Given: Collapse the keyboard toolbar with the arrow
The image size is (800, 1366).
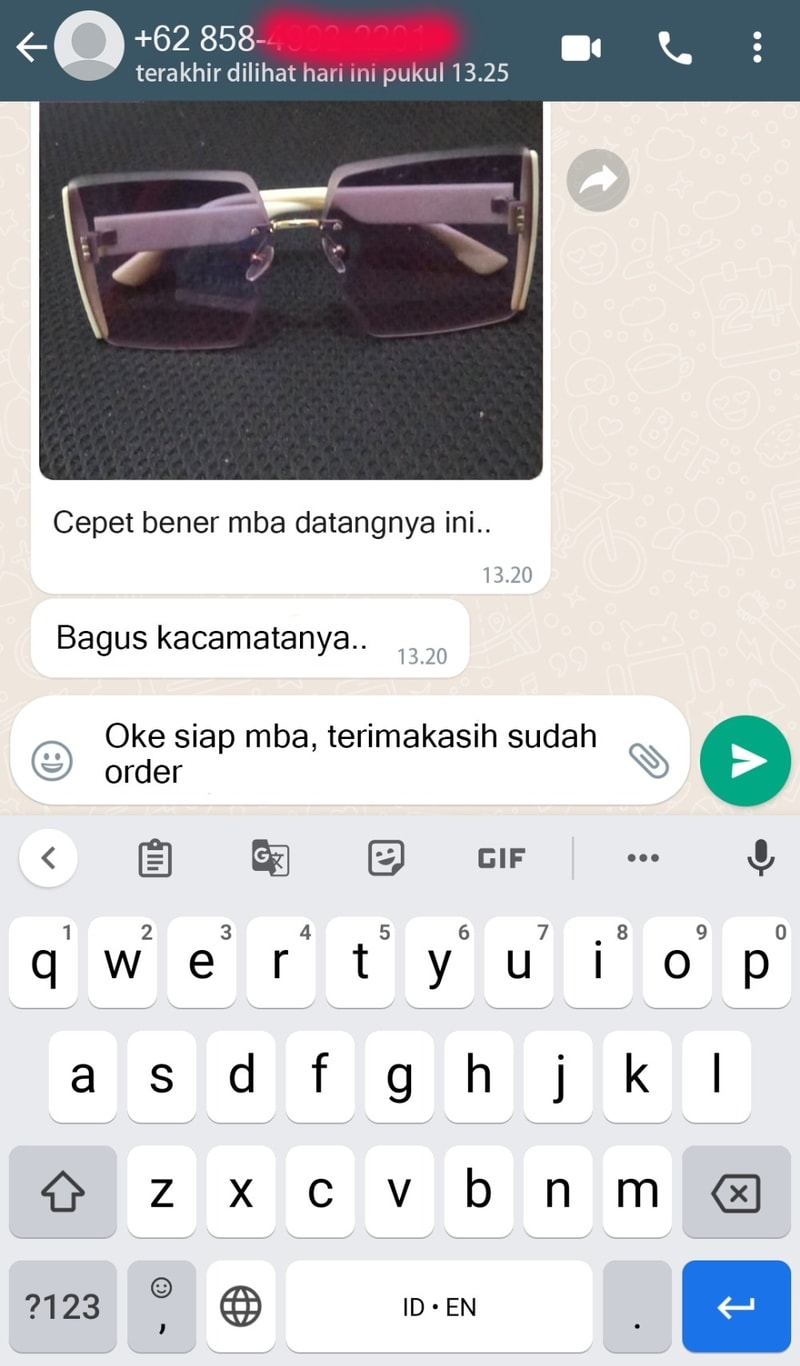Looking at the screenshot, I should coord(48,858).
